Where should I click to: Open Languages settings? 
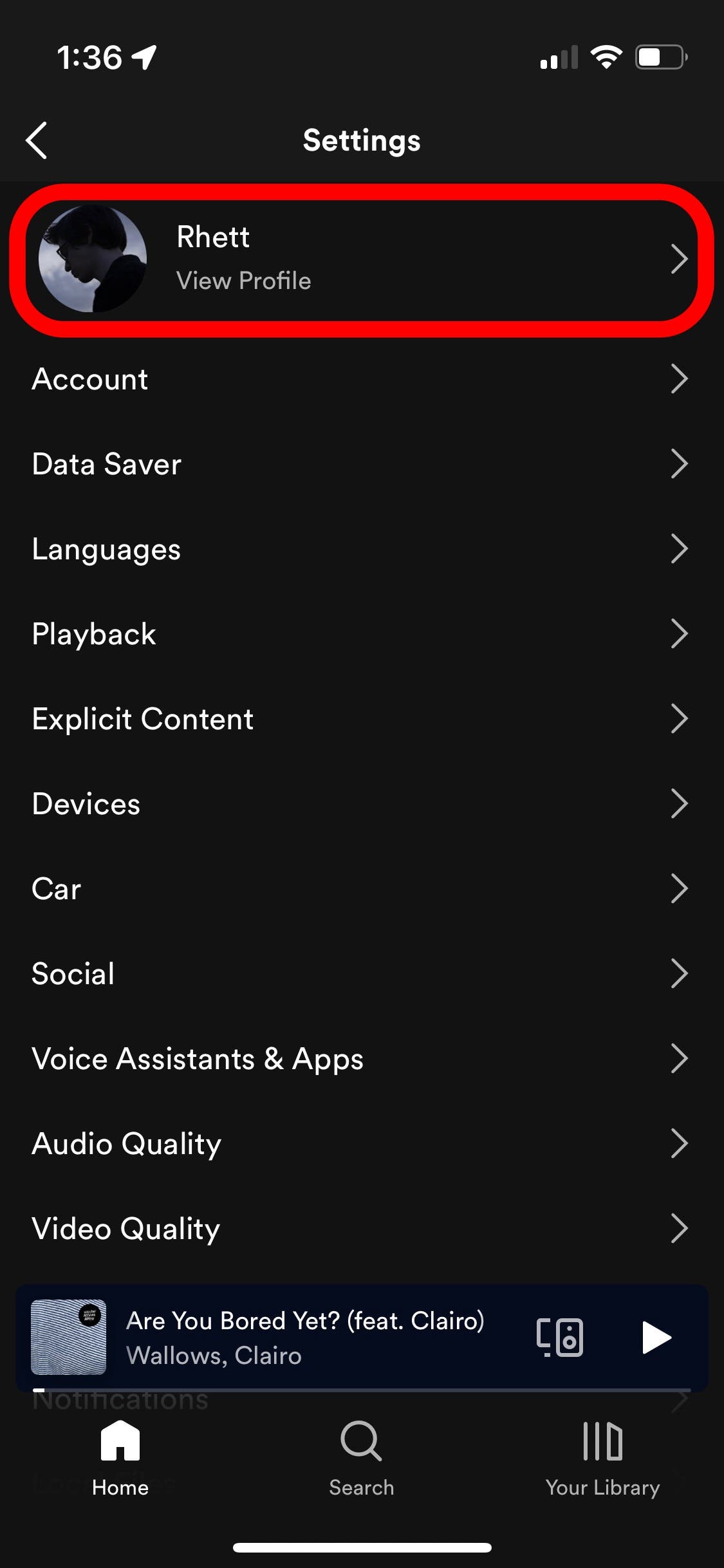click(x=360, y=548)
